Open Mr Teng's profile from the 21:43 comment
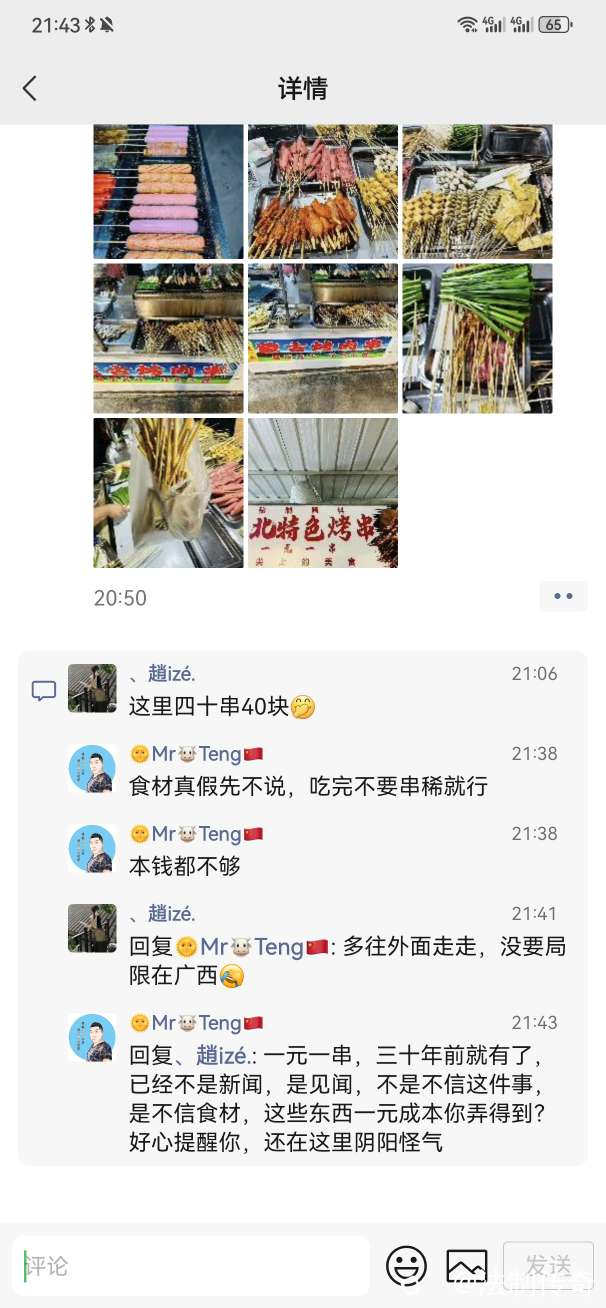 pyautogui.click(x=92, y=1037)
